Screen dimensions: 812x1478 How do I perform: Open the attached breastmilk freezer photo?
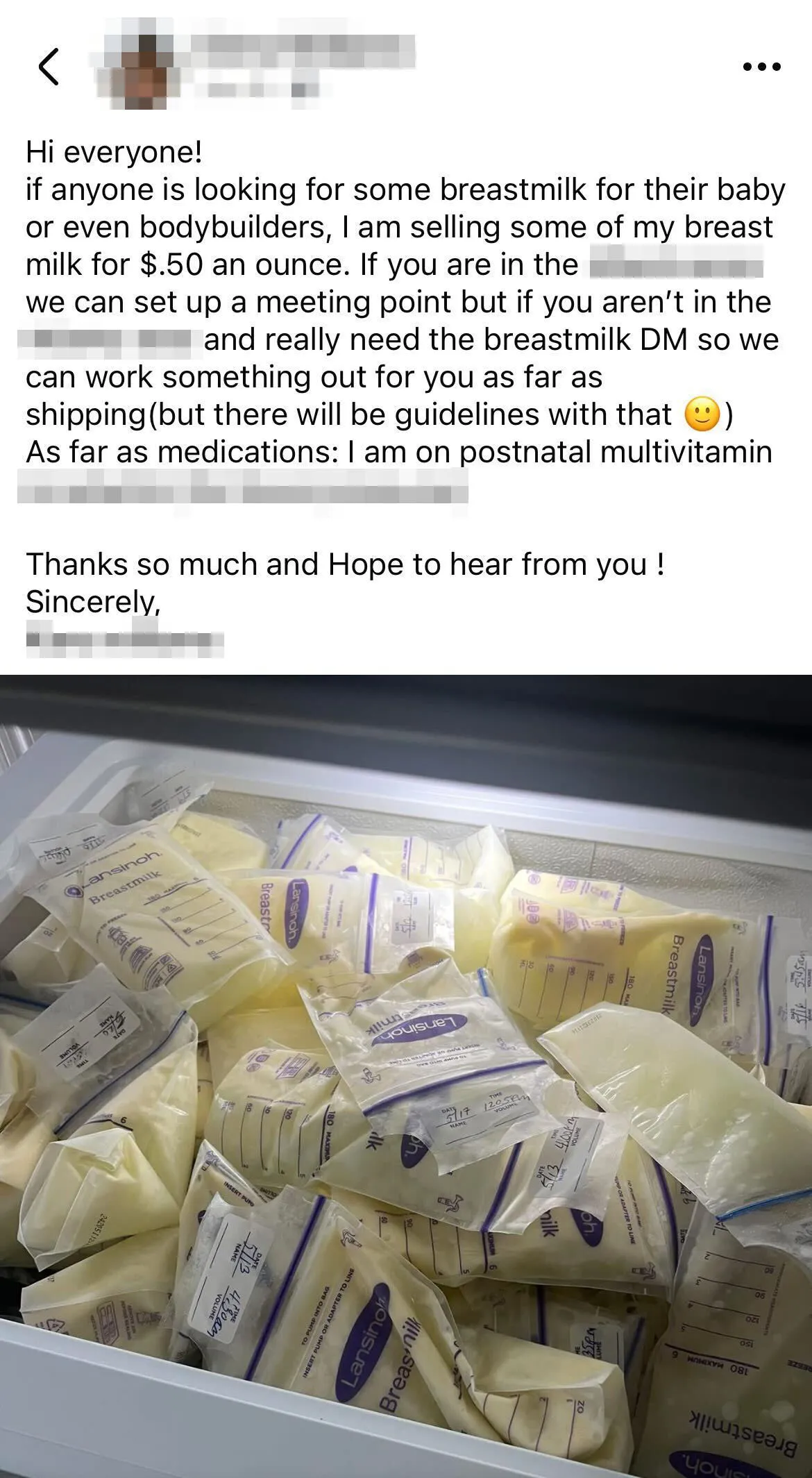pos(406,1076)
